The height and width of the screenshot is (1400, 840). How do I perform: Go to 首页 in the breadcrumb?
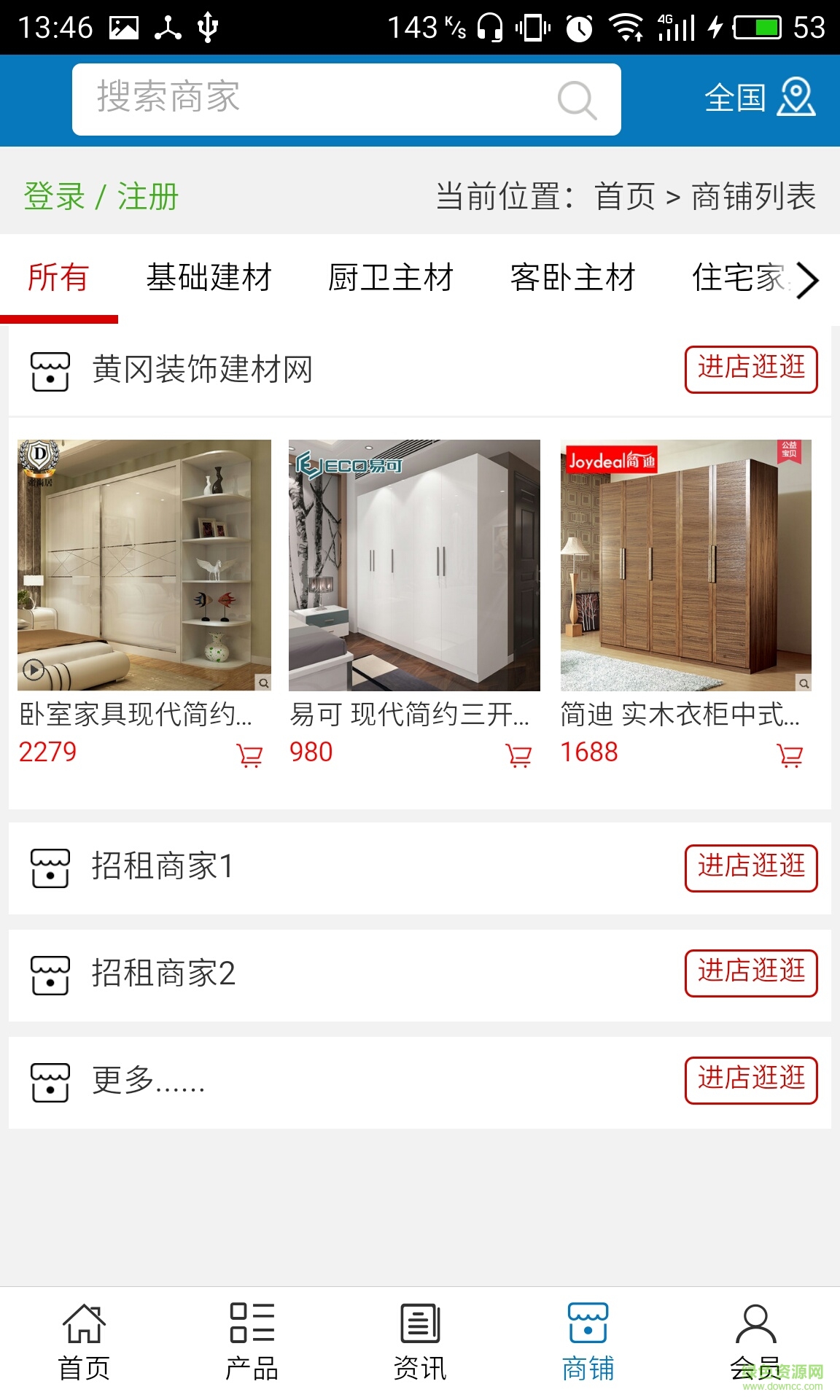(x=624, y=197)
